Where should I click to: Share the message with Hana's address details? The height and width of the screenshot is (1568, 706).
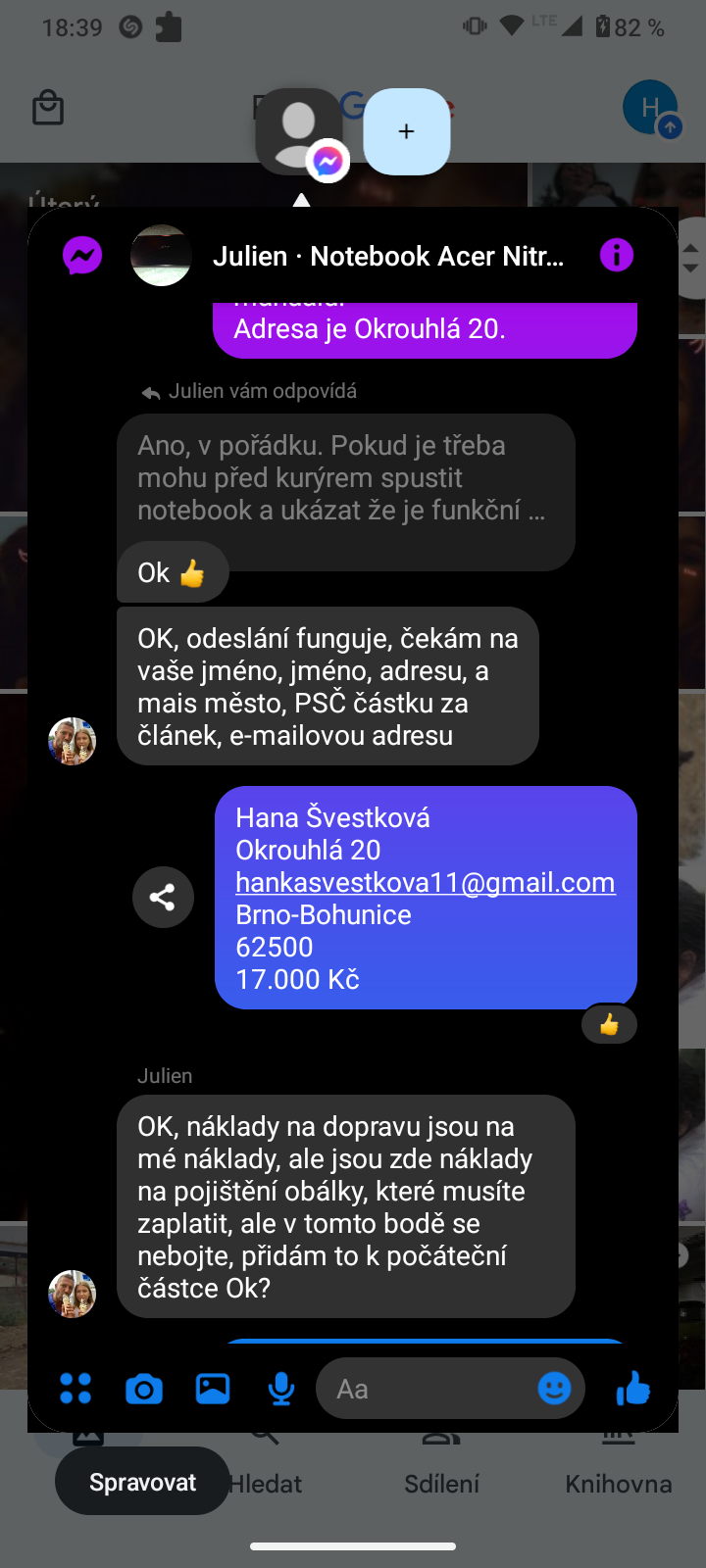pyautogui.click(x=162, y=897)
